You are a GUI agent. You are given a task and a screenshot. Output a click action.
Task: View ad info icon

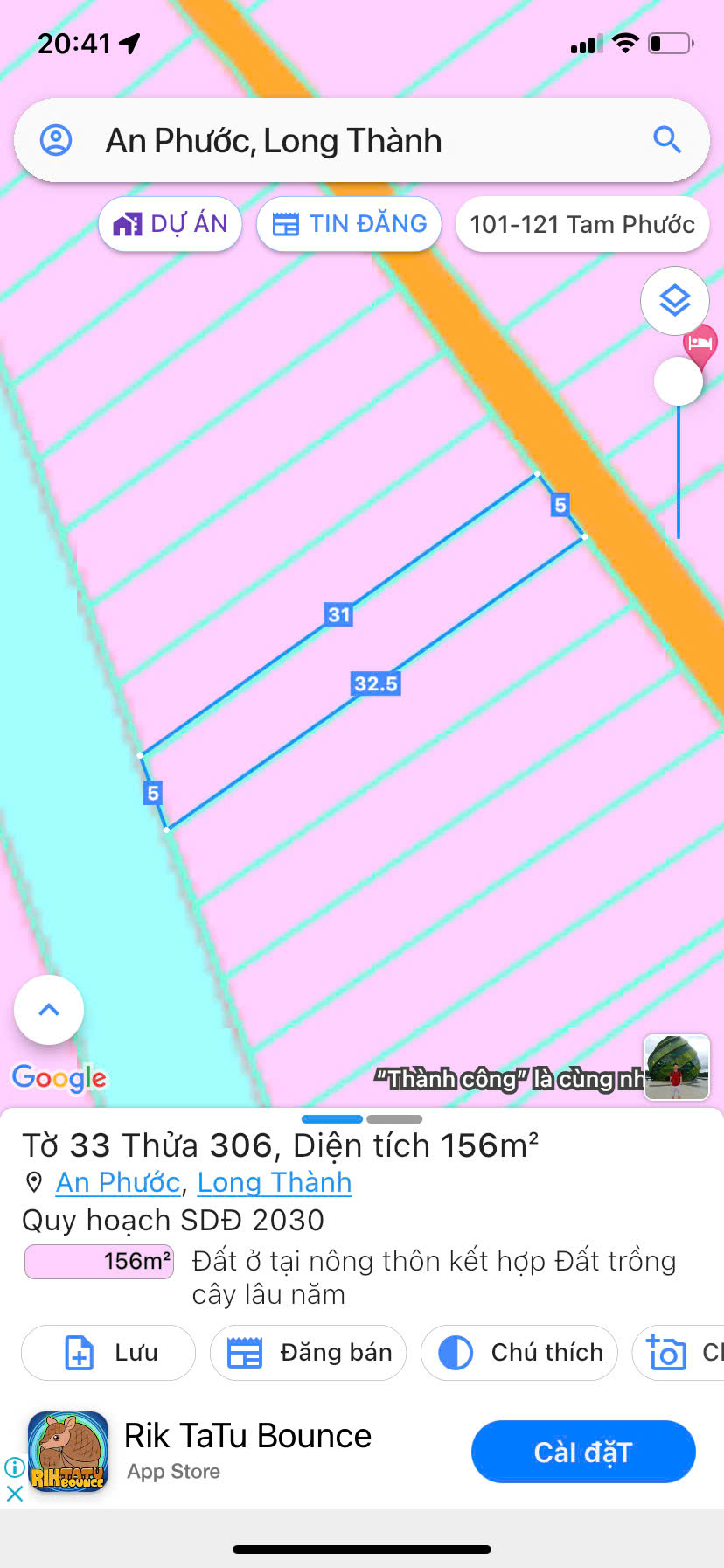(14, 1467)
